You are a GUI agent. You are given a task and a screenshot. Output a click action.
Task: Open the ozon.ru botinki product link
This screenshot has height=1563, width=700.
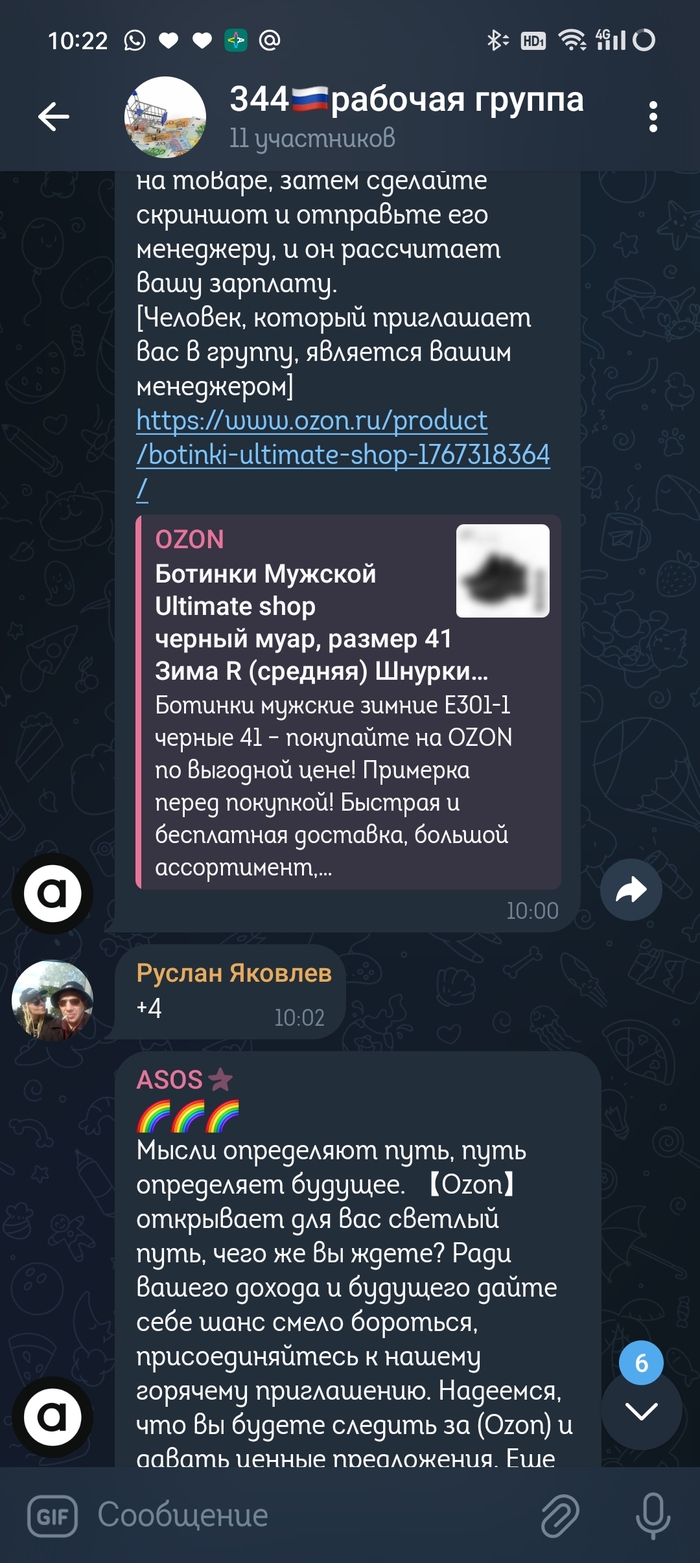pyautogui.click(x=342, y=454)
